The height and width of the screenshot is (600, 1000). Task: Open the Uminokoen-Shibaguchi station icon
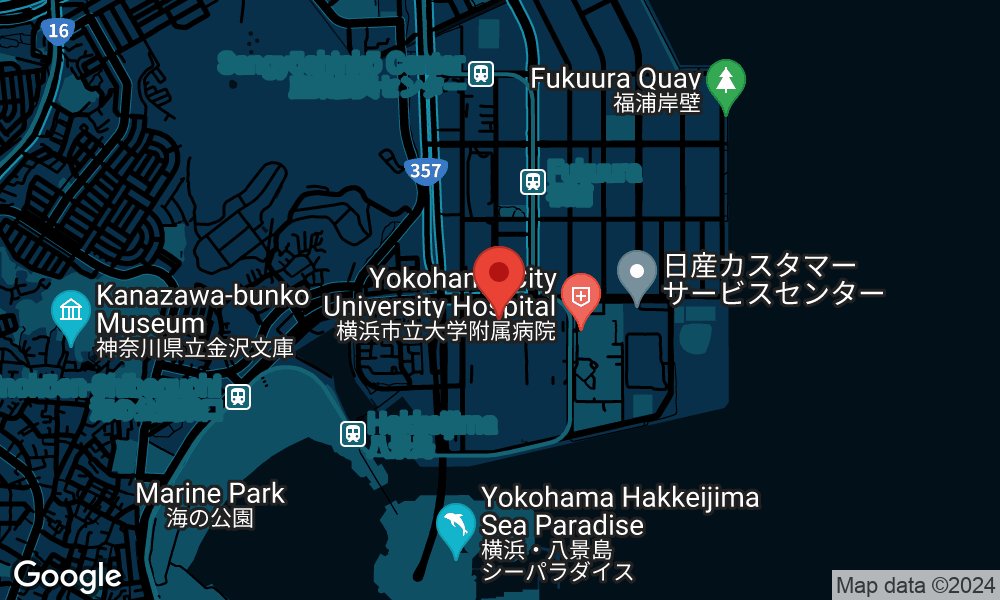237,396
